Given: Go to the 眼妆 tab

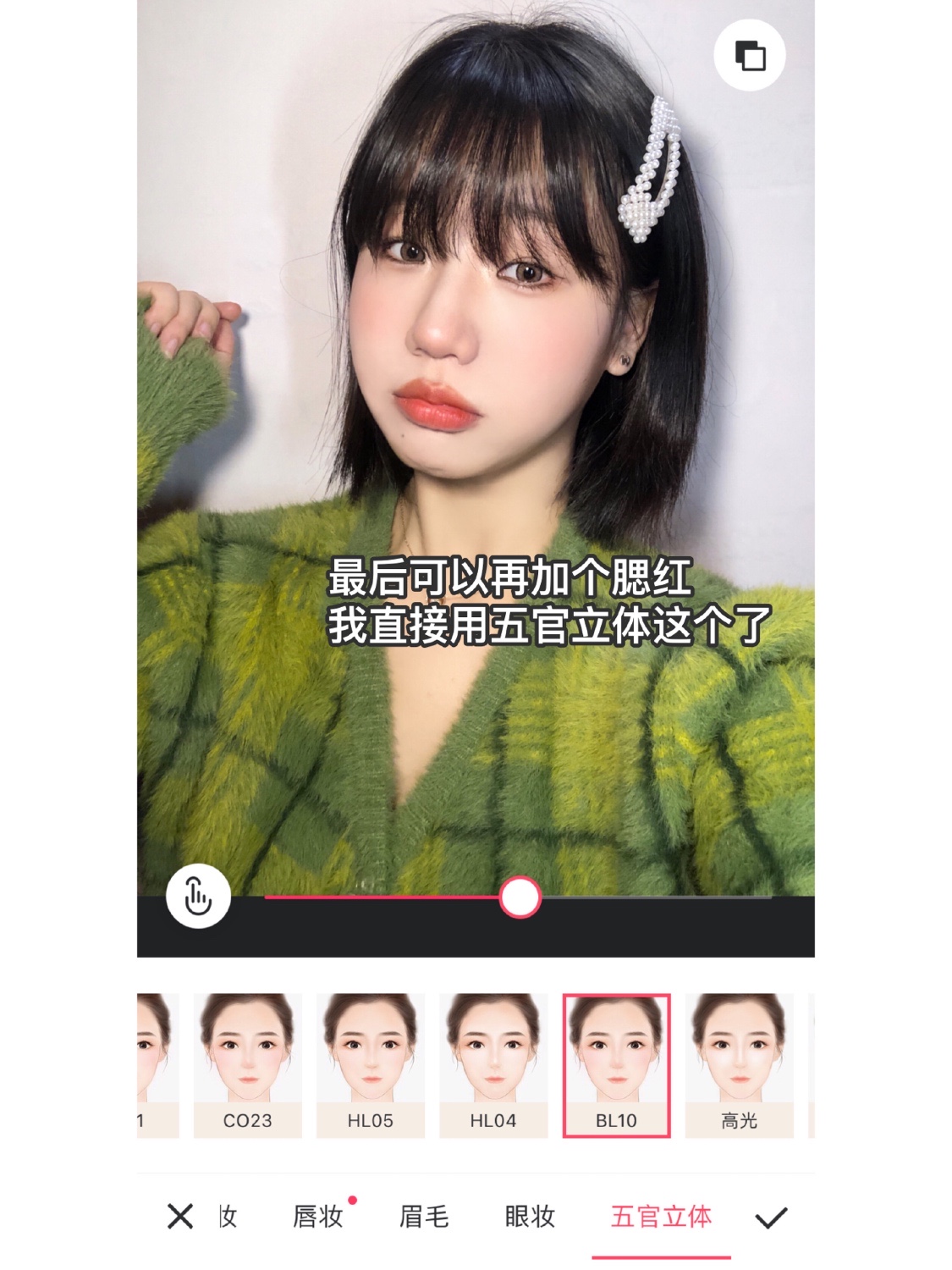Looking at the screenshot, I should click(530, 1217).
